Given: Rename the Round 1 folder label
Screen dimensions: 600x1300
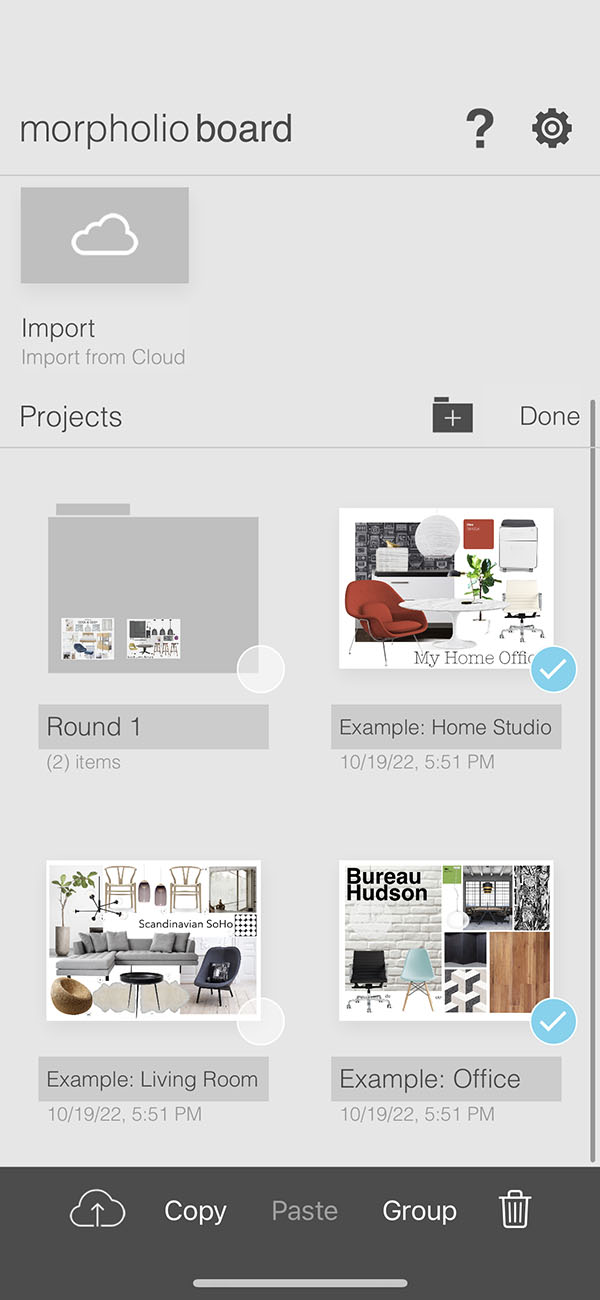Looking at the screenshot, I should [x=153, y=727].
